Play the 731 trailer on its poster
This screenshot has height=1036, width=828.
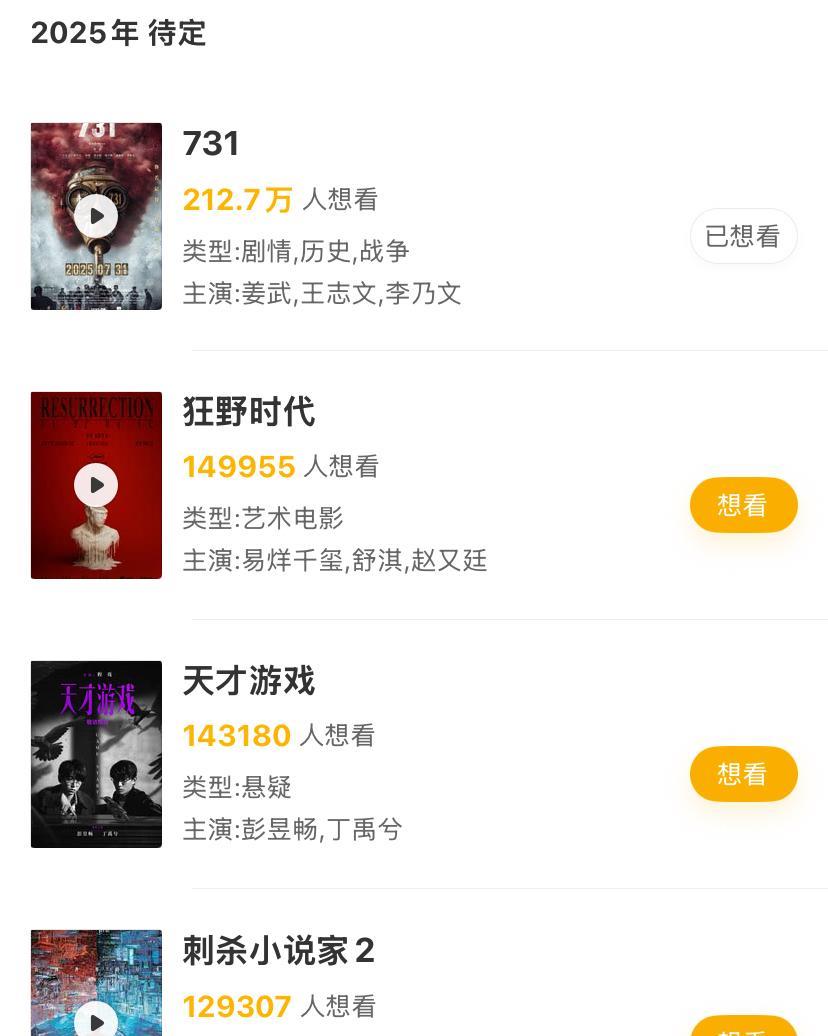click(x=96, y=216)
